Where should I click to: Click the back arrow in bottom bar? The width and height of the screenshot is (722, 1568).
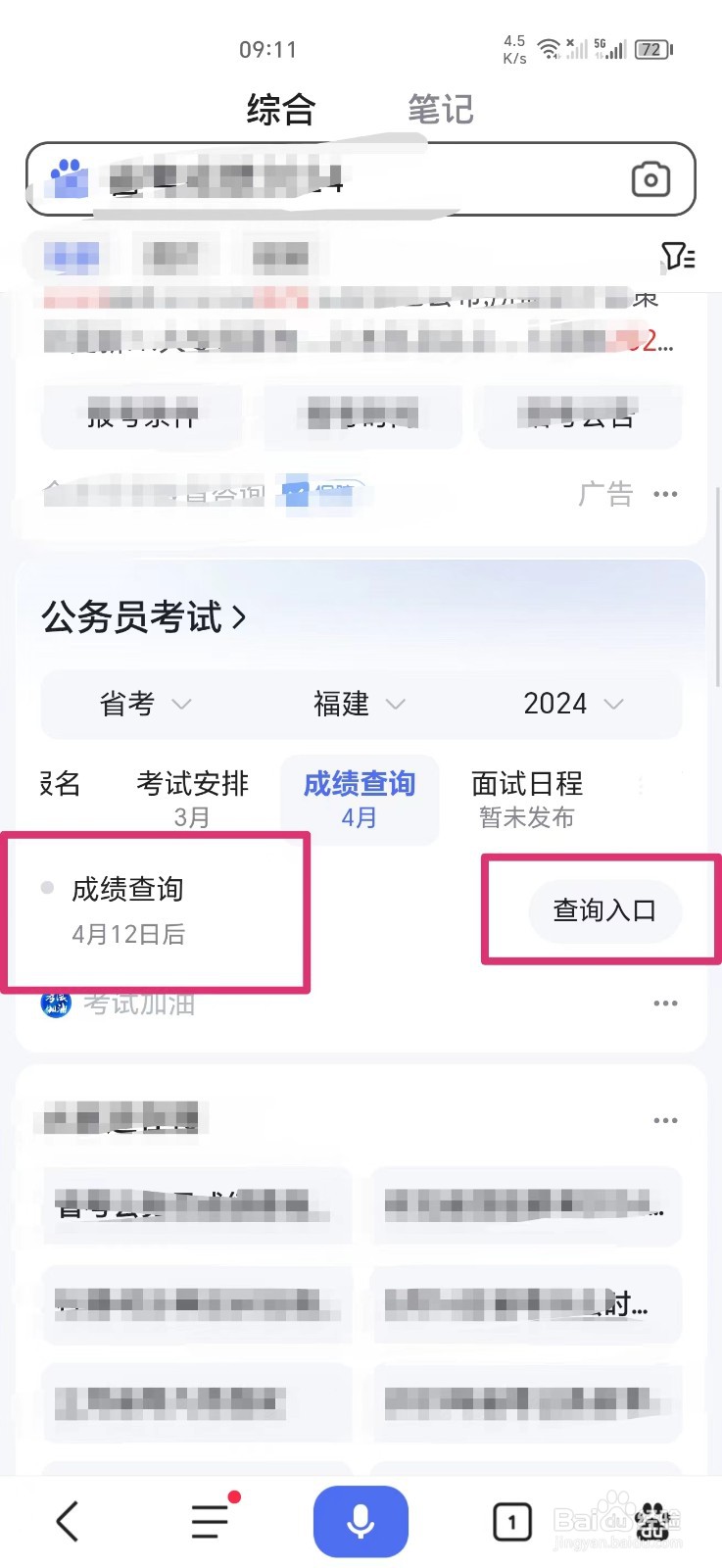tap(66, 1522)
